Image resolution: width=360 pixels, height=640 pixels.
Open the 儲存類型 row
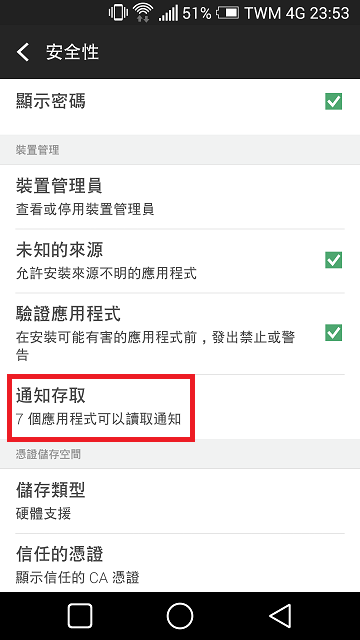(x=180, y=501)
